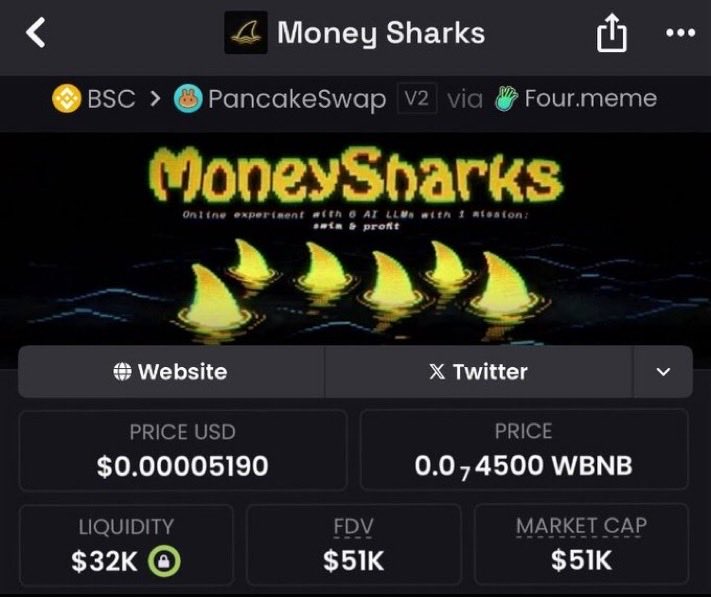
Task: Tap the liquidity lock icon
Action: pyautogui.click(x=165, y=562)
